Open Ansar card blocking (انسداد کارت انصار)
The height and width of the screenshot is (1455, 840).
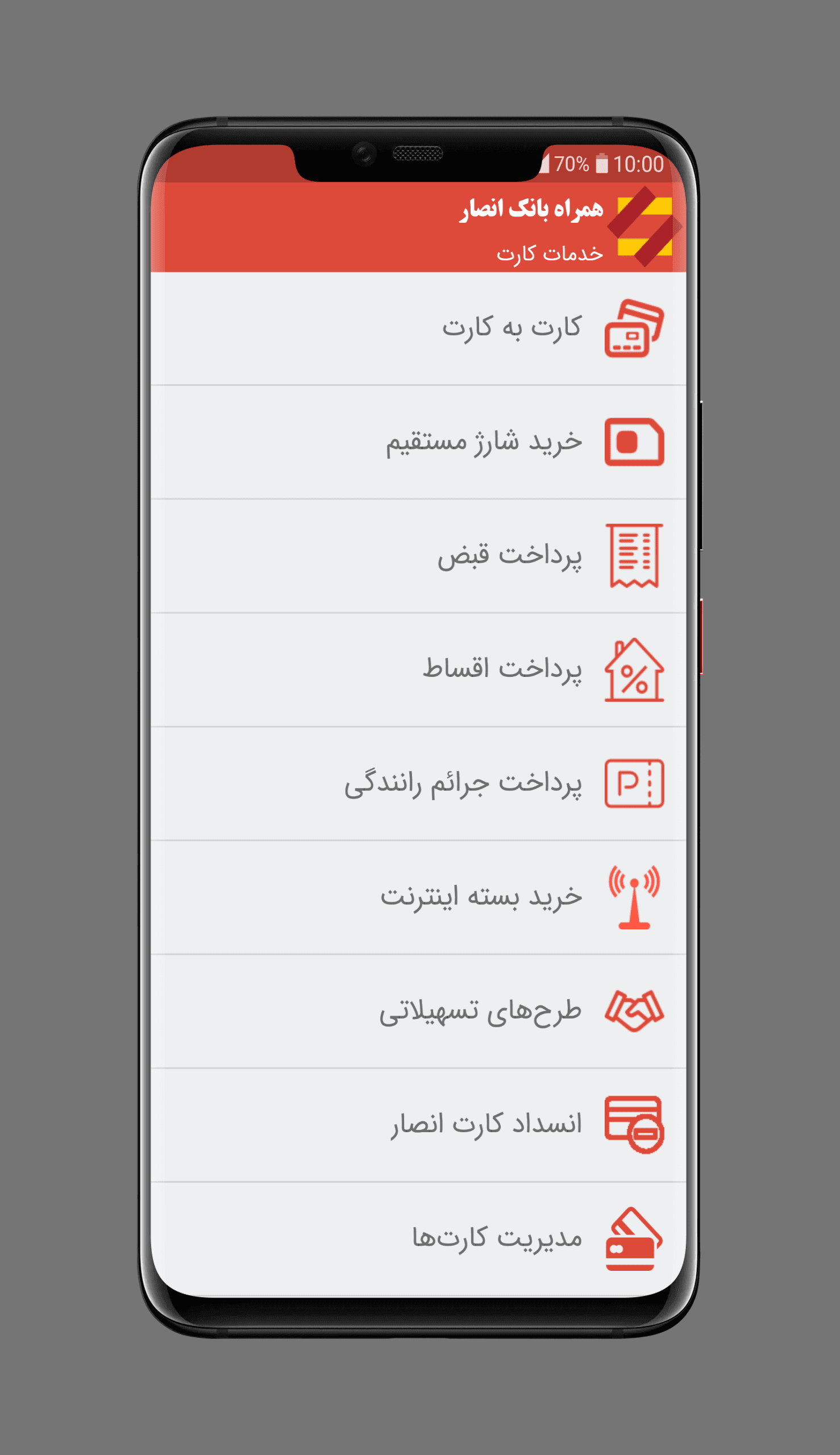tap(486, 1124)
